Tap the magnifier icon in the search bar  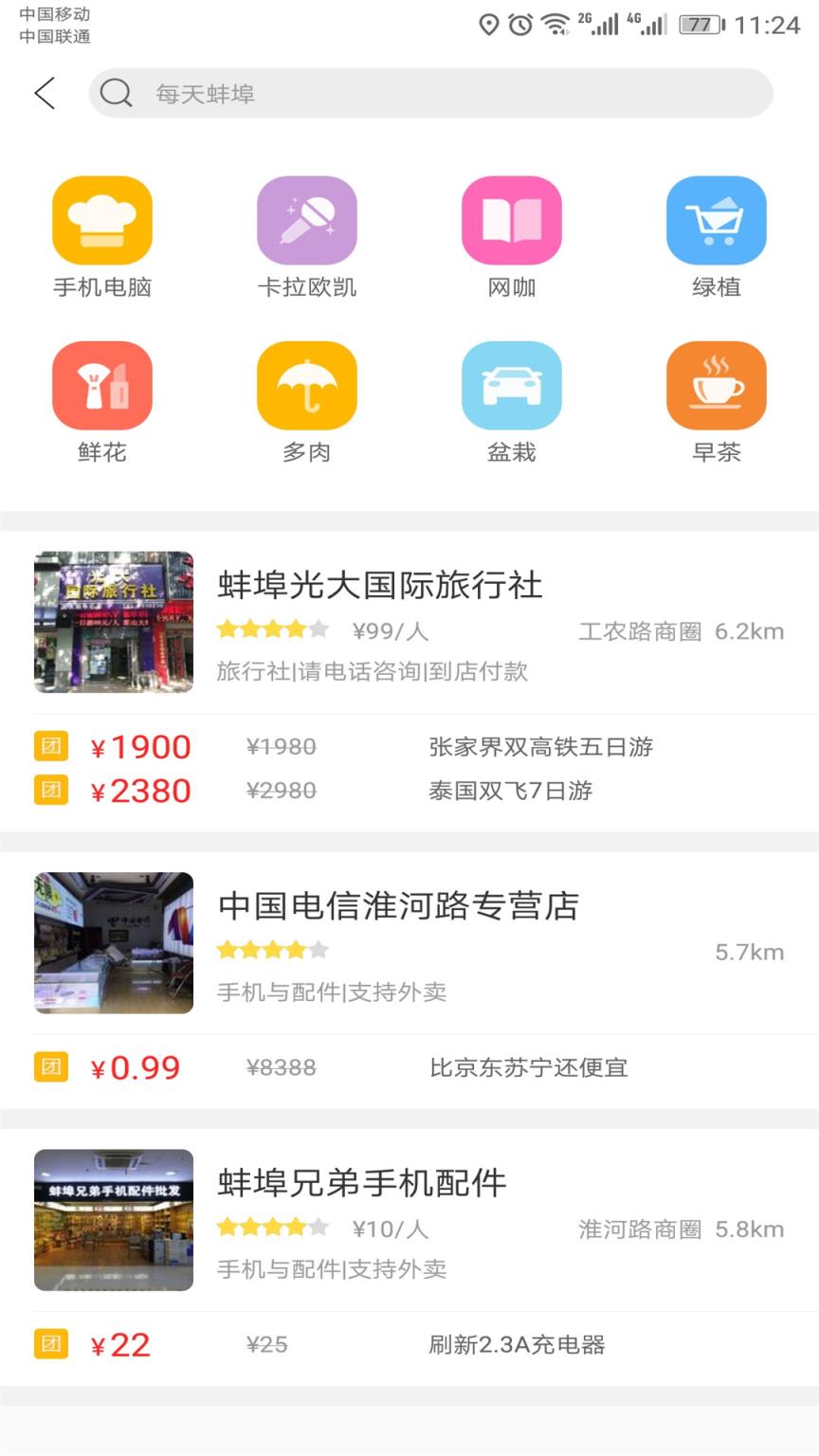click(x=116, y=94)
